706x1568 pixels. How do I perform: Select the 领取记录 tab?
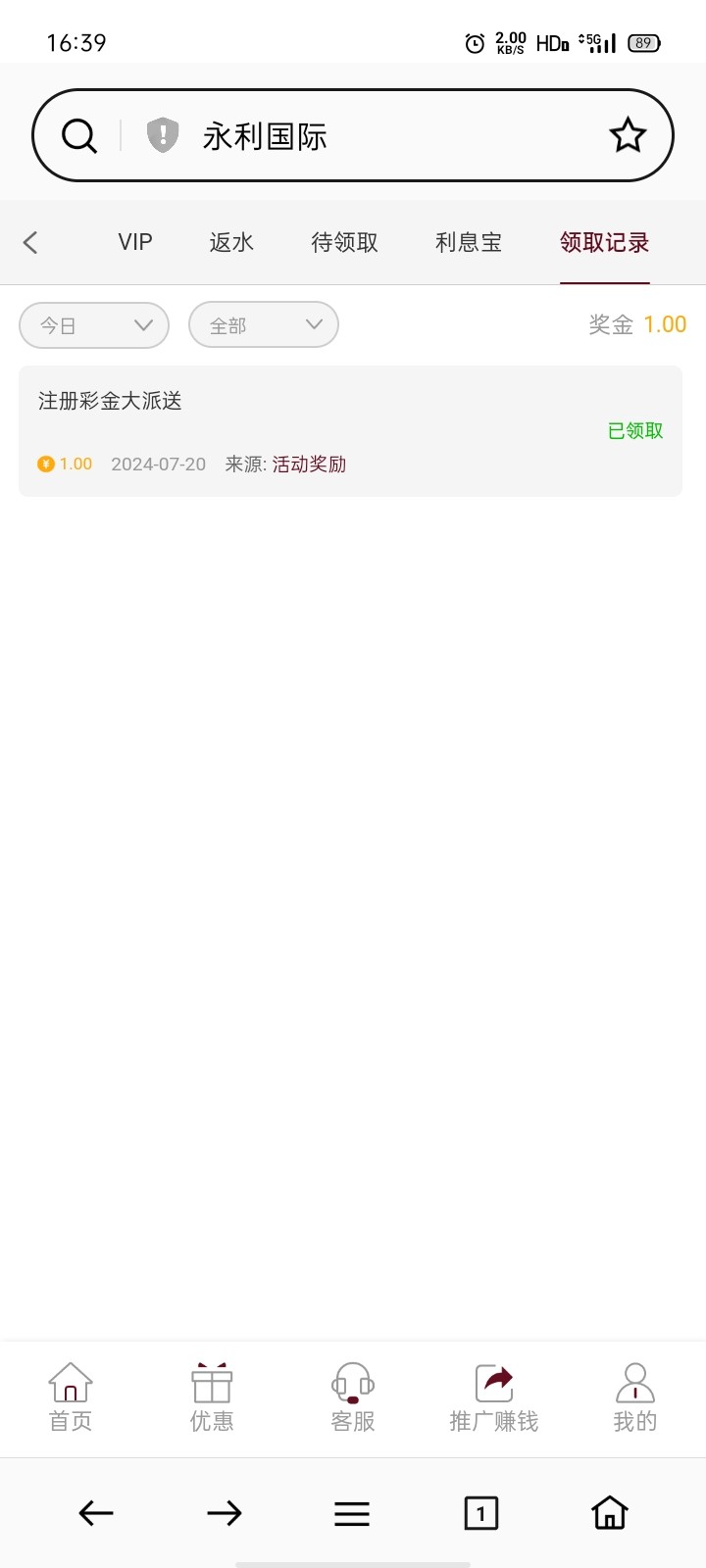point(605,242)
